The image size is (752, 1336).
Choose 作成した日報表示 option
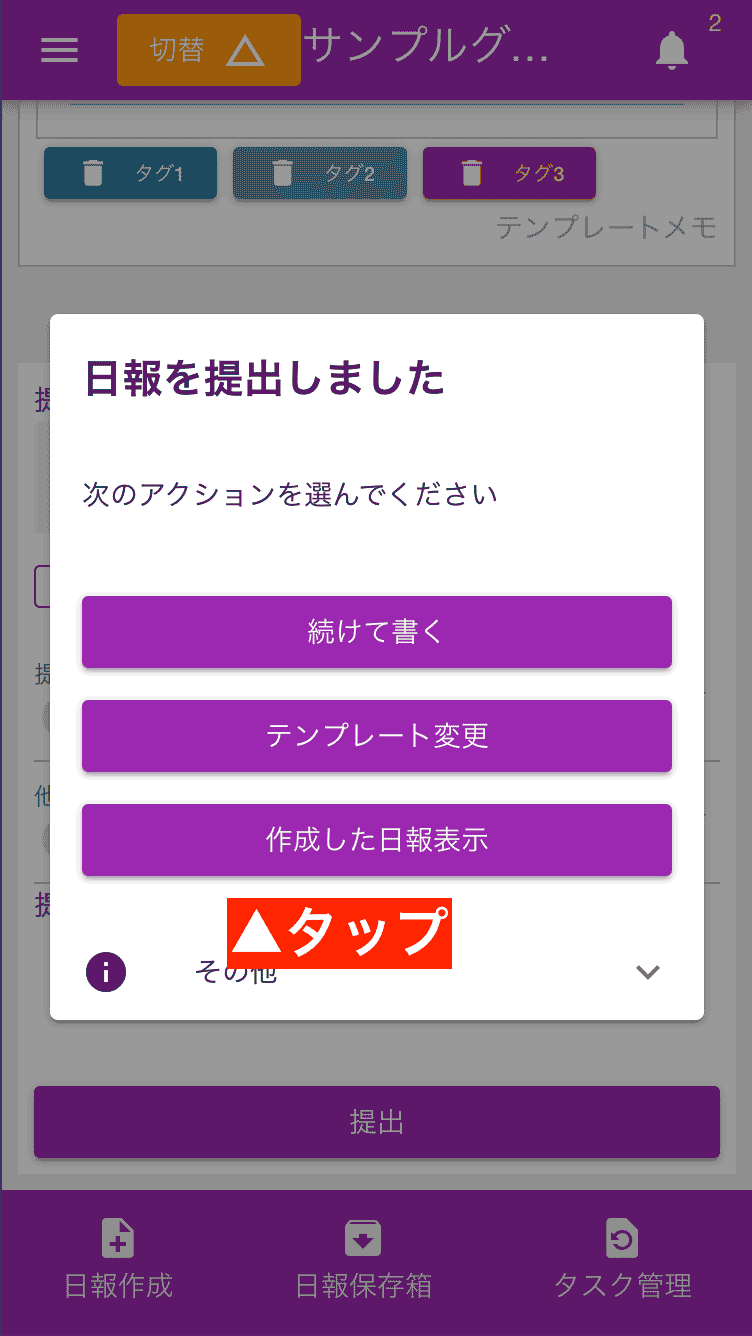376,840
